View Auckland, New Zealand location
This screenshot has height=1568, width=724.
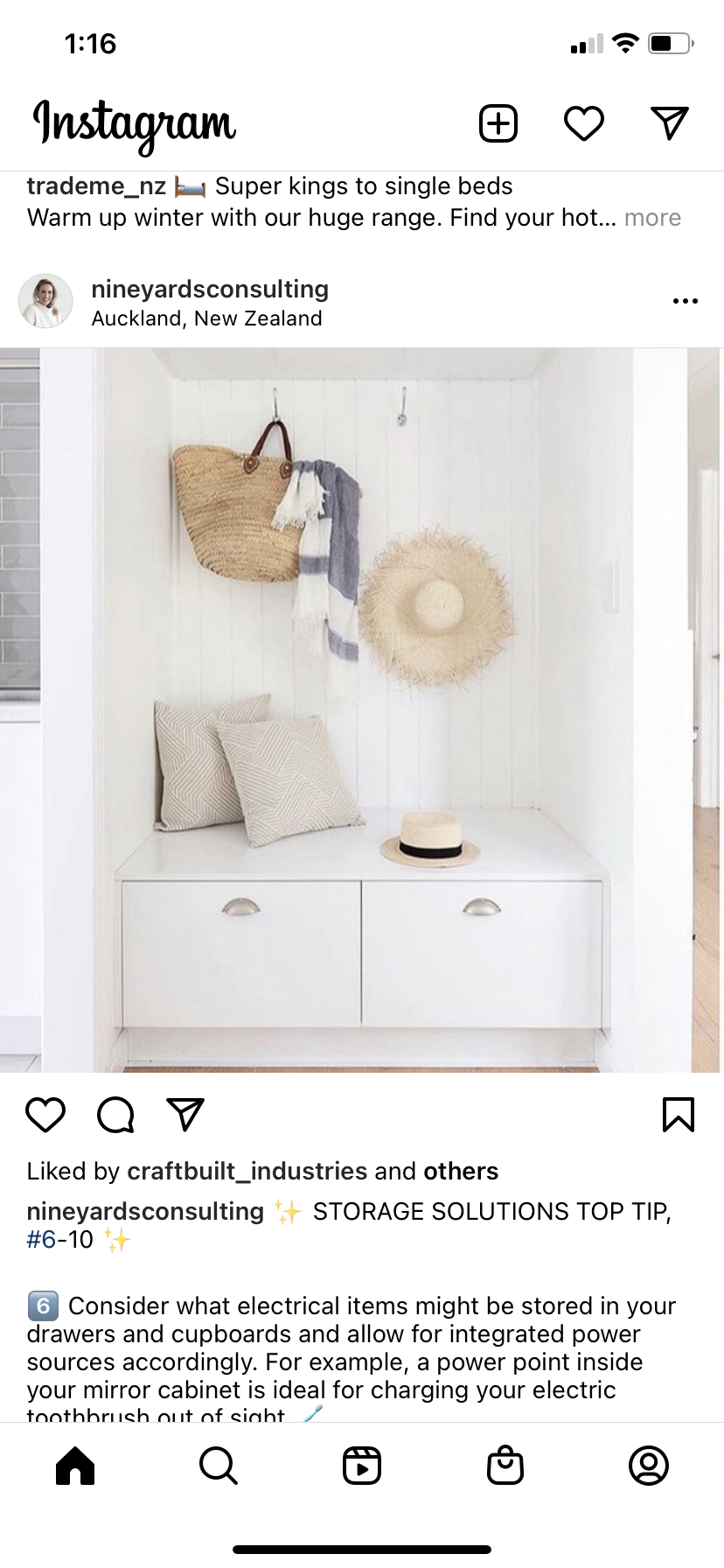click(206, 318)
